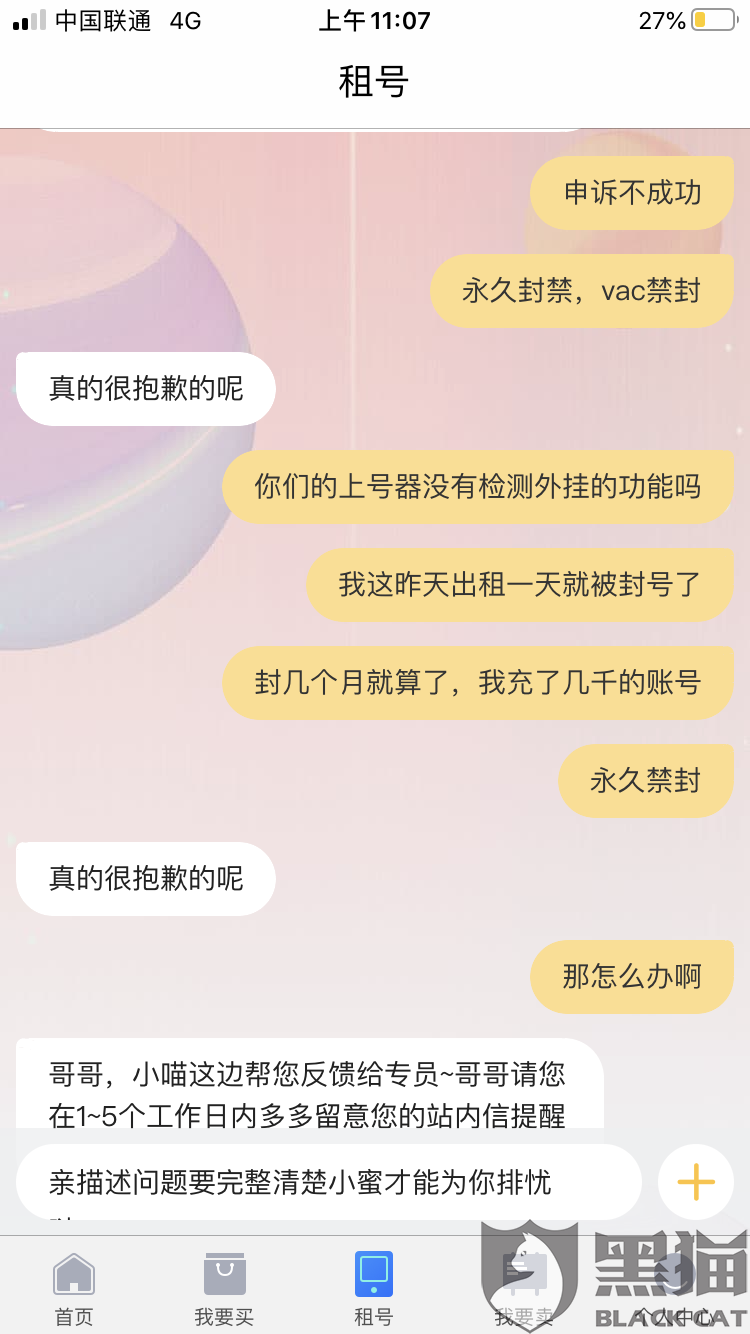Screen dimensions: 750x1334
Task: Tap the message input field
Action: click(x=328, y=1182)
